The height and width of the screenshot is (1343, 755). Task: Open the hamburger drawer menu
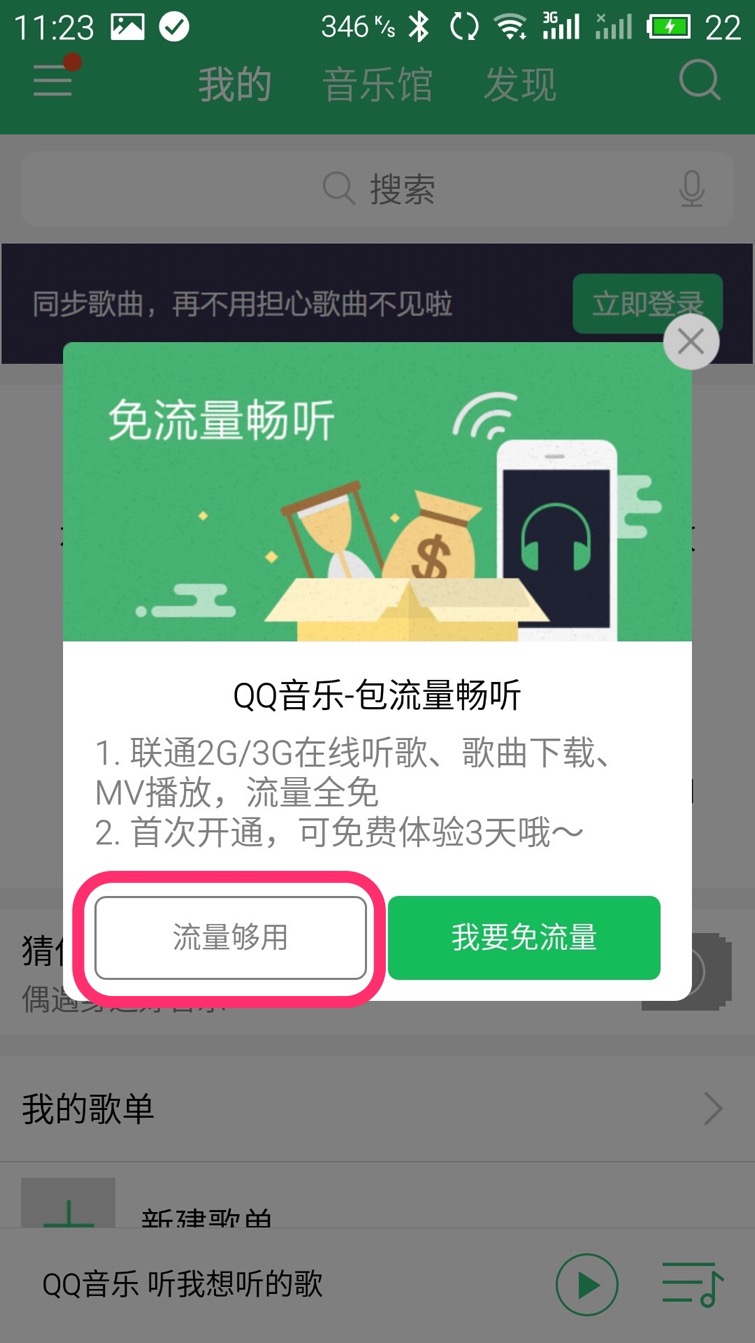pyautogui.click(x=53, y=79)
